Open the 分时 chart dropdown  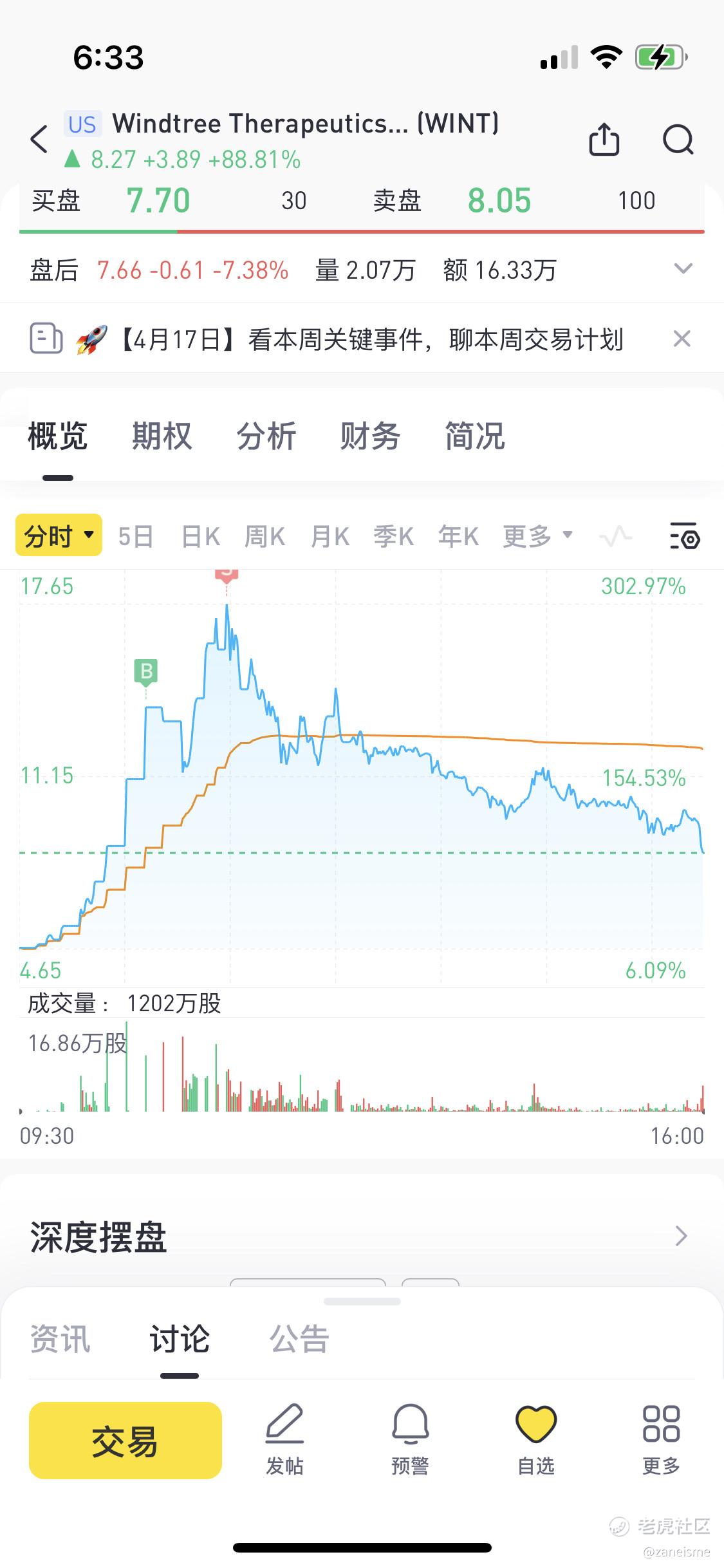pos(59,536)
